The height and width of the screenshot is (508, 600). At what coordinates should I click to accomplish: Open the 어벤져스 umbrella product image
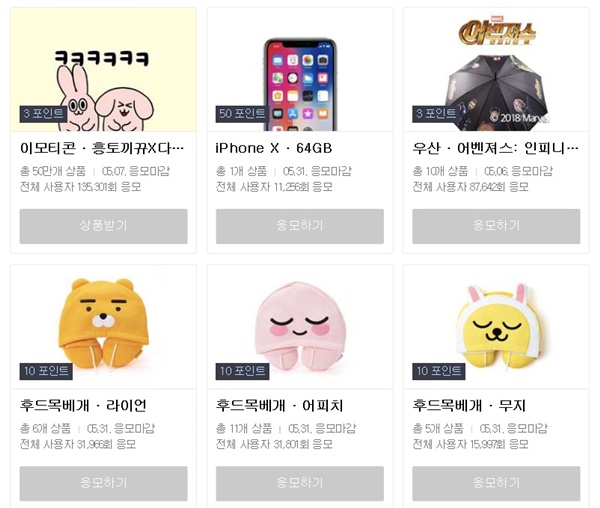tap(496, 70)
